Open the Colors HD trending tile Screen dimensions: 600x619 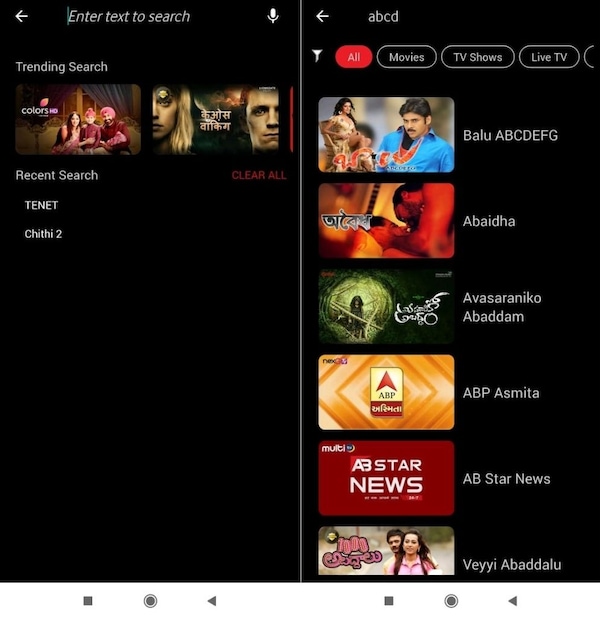point(78,119)
